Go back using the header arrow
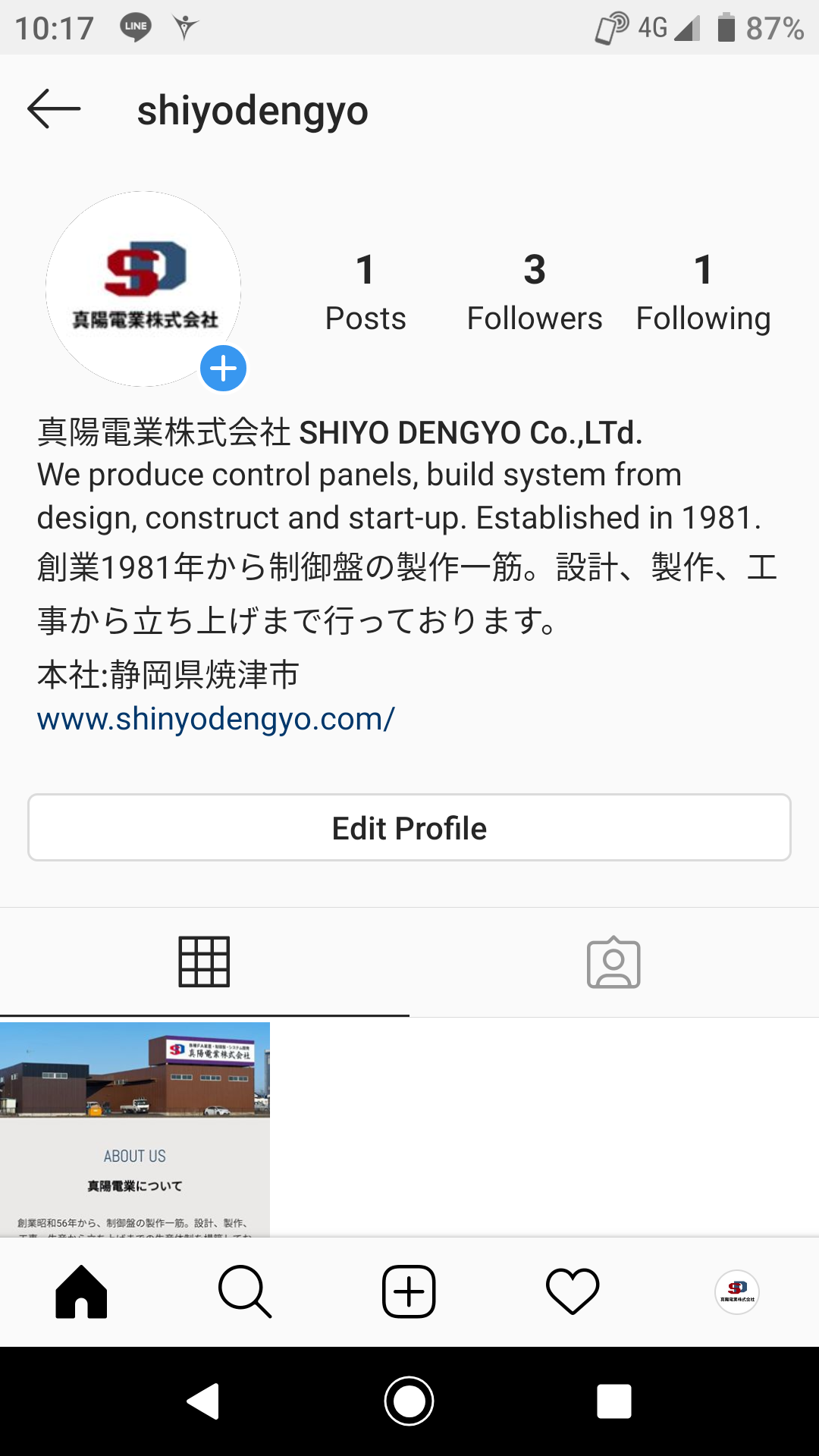The width and height of the screenshot is (819, 1456). [54, 109]
